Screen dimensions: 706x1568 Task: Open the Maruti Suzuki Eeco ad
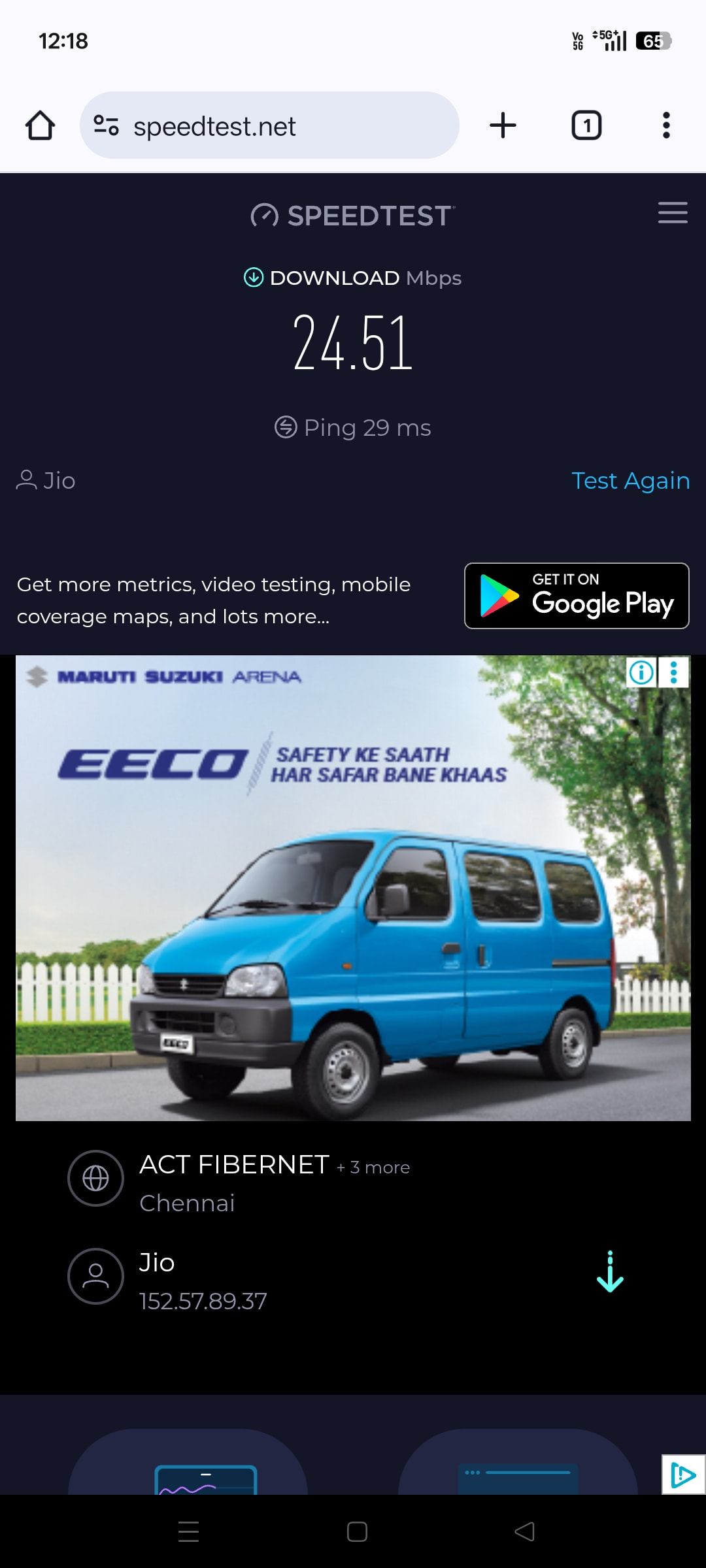[x=353, y=915]
